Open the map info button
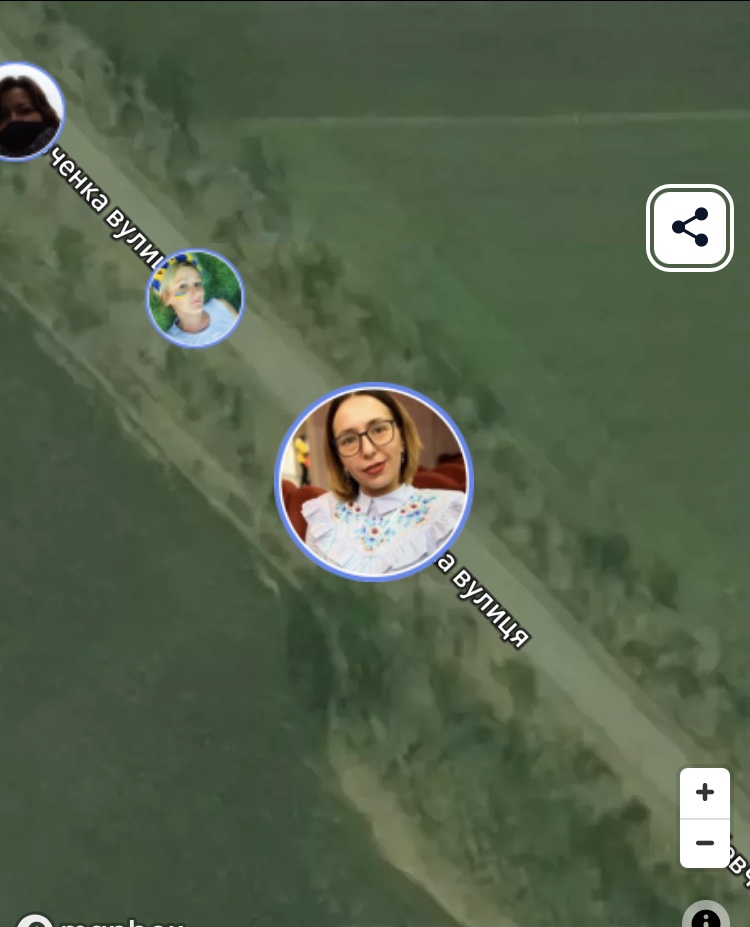750x927 pixels. pos(706,917)
